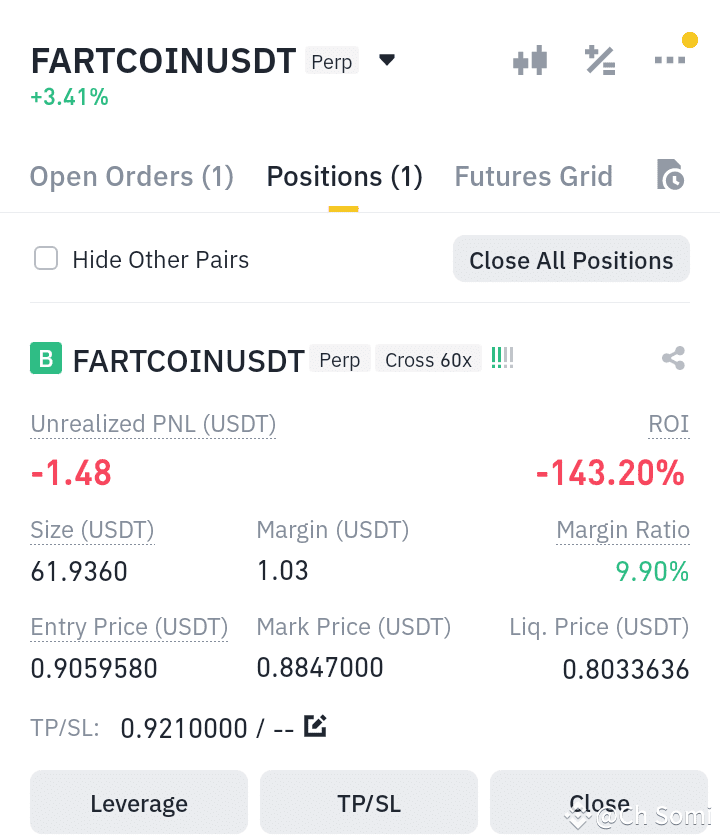Open the FARTCOINUSDT pair selector dropdown

point(387,59)
